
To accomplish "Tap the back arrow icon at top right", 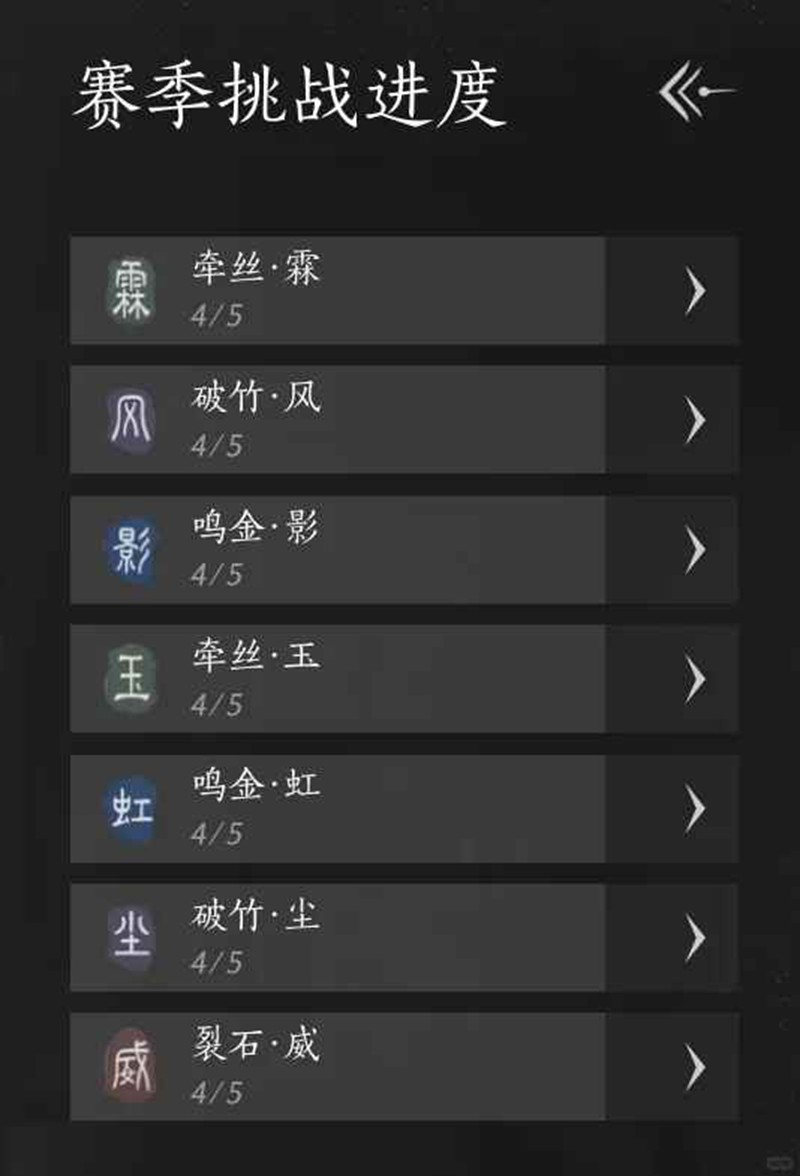I will [696, 93].
